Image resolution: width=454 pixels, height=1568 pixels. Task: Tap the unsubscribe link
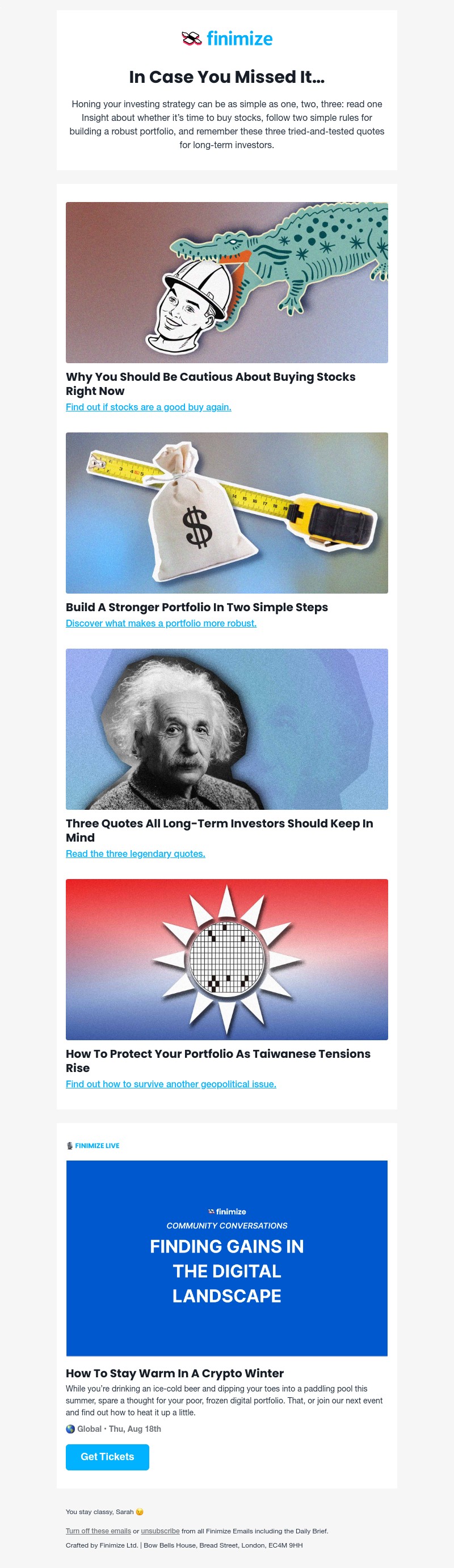tap(160, 1531)
